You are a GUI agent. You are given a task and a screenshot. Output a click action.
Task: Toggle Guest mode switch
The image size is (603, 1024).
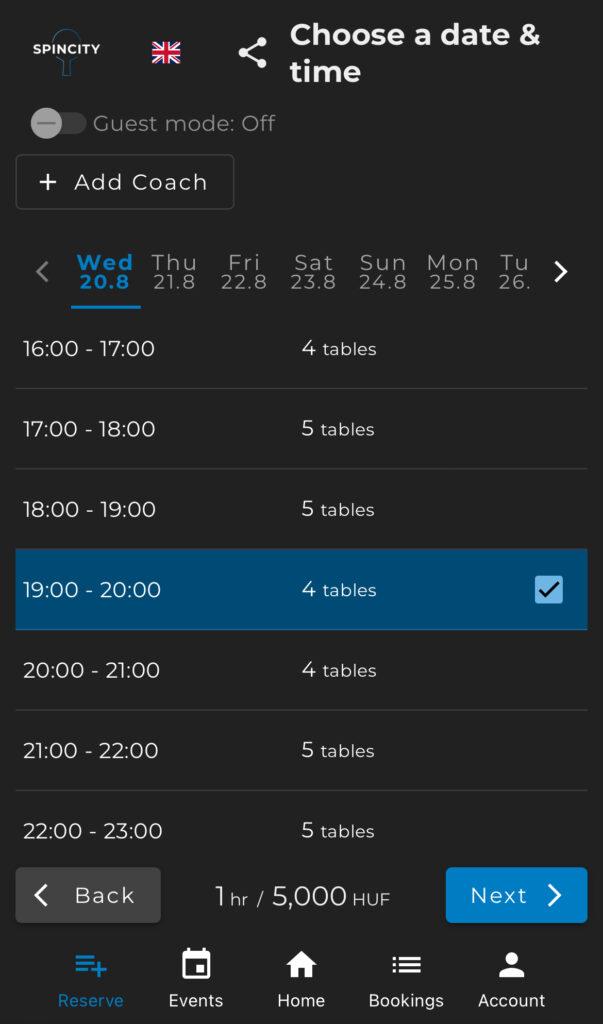(58, 124)
